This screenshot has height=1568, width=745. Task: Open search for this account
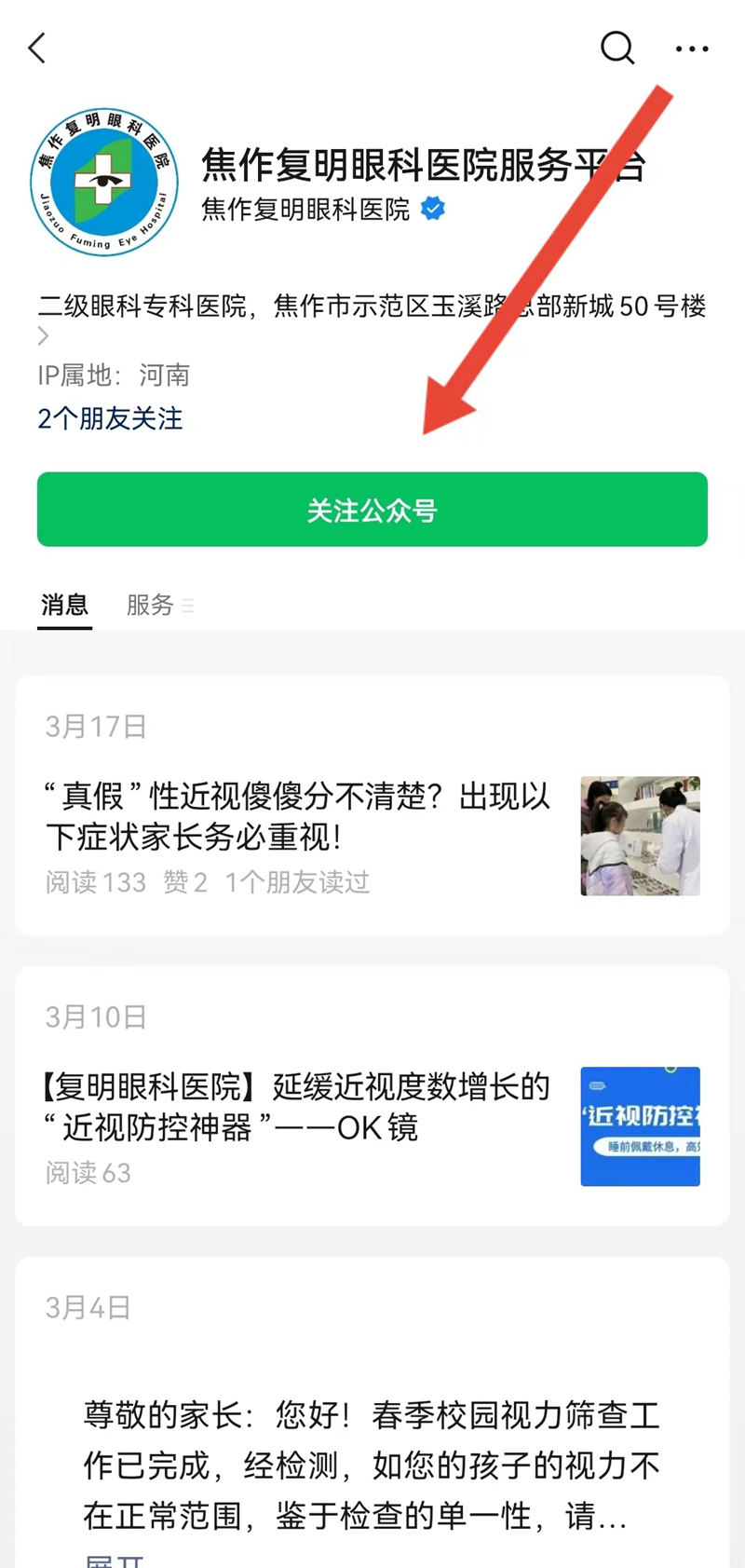(x=616, y=48)
